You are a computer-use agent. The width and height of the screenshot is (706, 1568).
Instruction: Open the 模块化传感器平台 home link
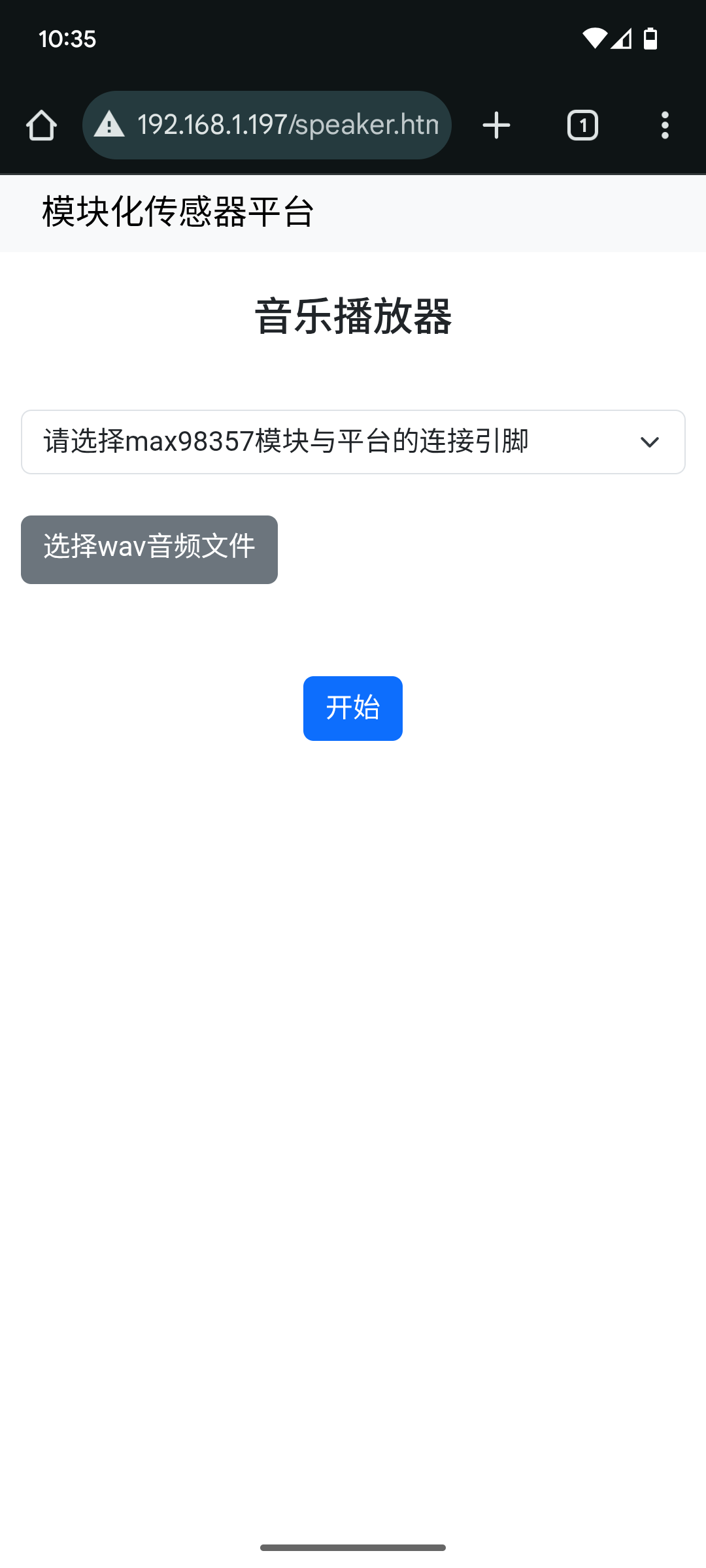[x=178, y=212]
